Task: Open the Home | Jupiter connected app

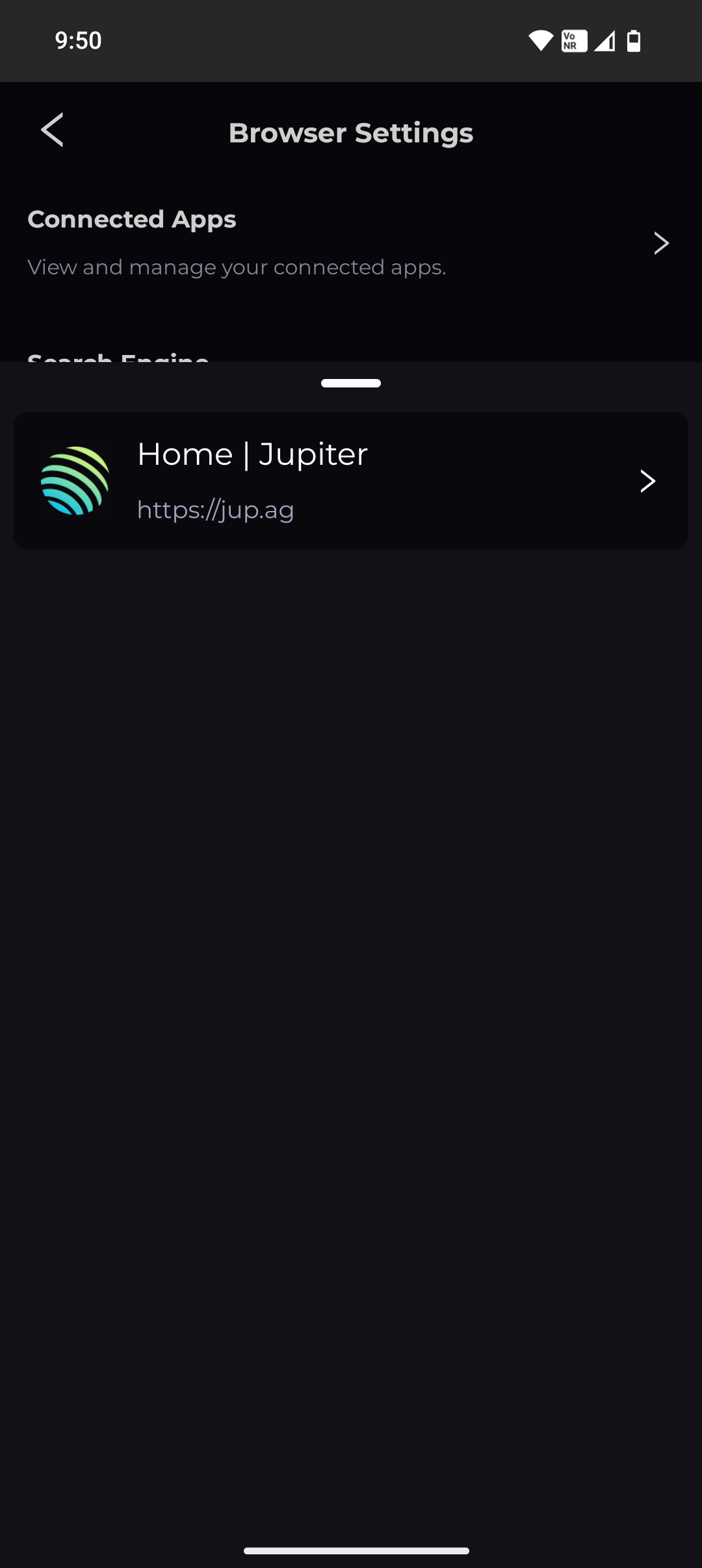Action: click(x=350, y=481)
